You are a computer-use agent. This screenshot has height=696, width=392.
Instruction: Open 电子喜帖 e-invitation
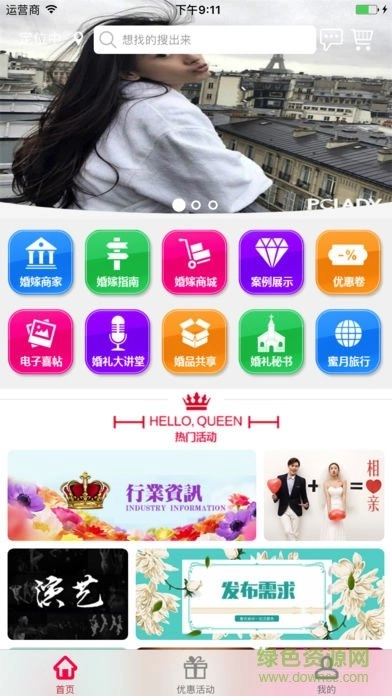pyautogui.click(x=41, y=341)
